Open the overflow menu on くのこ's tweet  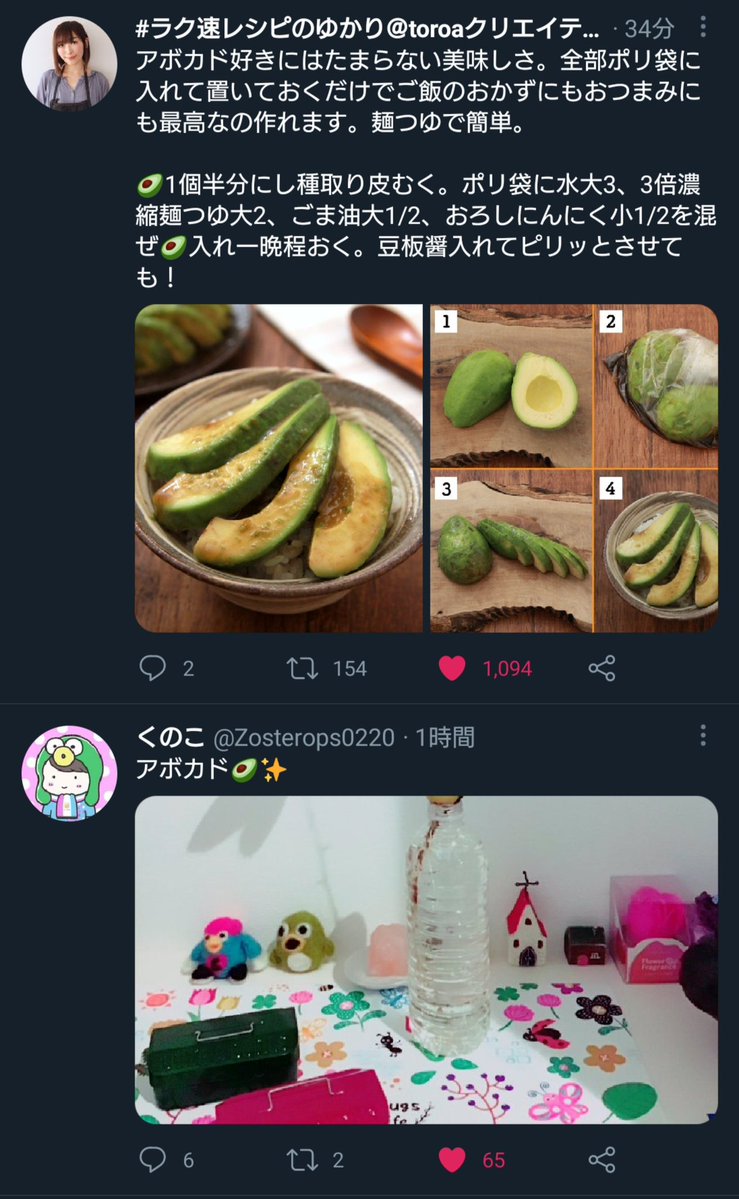pyautogui.click(x=704, y=736)
